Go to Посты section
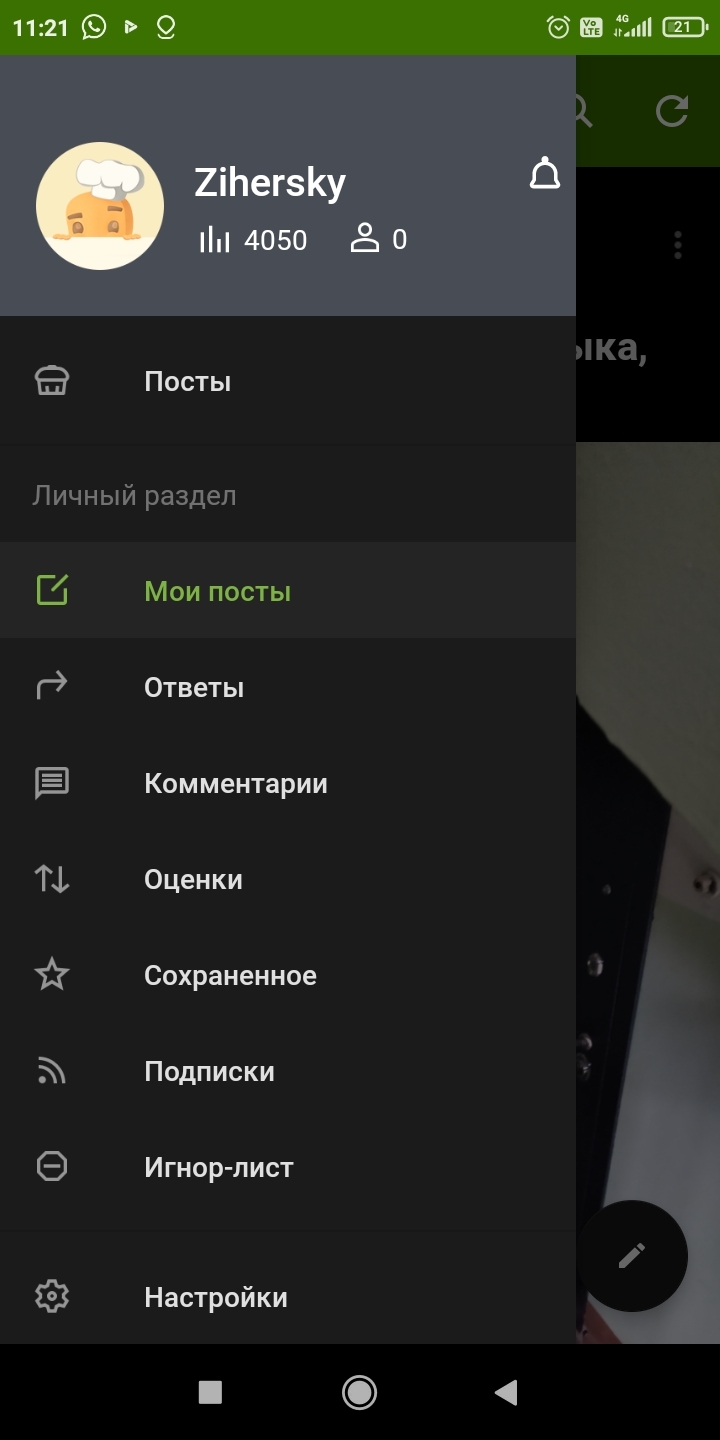 [x=288, y=381]
